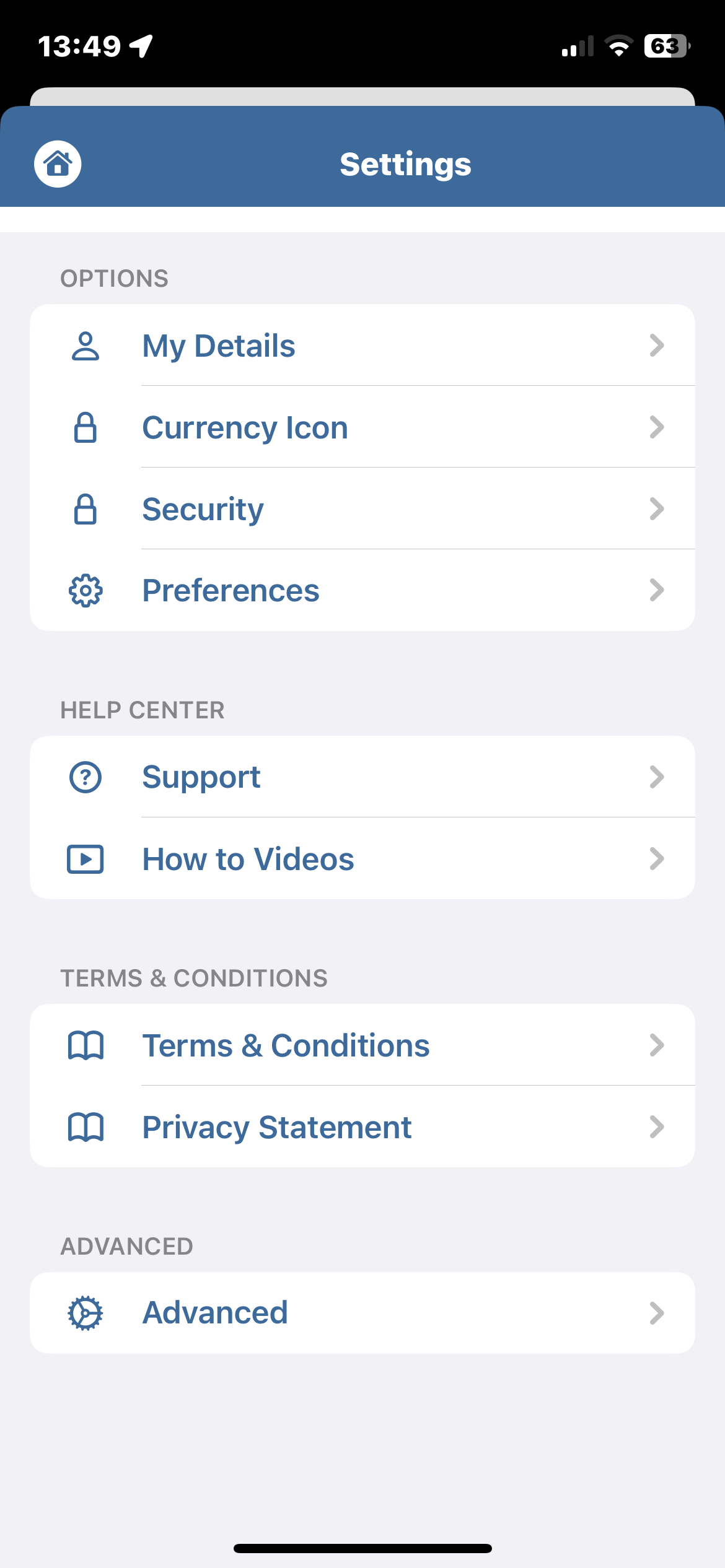Screen dimensions: 725x1568
Task: Open the Advanced row
Action: click(362, 1312)
